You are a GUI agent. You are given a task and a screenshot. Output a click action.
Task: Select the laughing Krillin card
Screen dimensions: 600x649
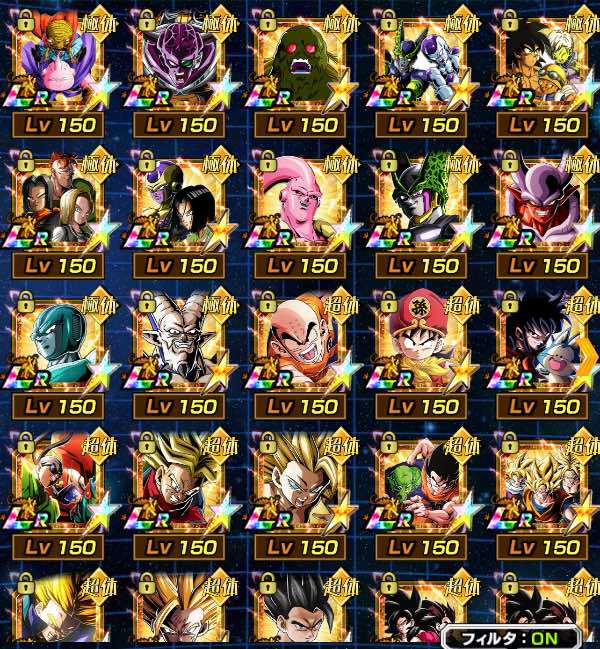coord(303,347)
